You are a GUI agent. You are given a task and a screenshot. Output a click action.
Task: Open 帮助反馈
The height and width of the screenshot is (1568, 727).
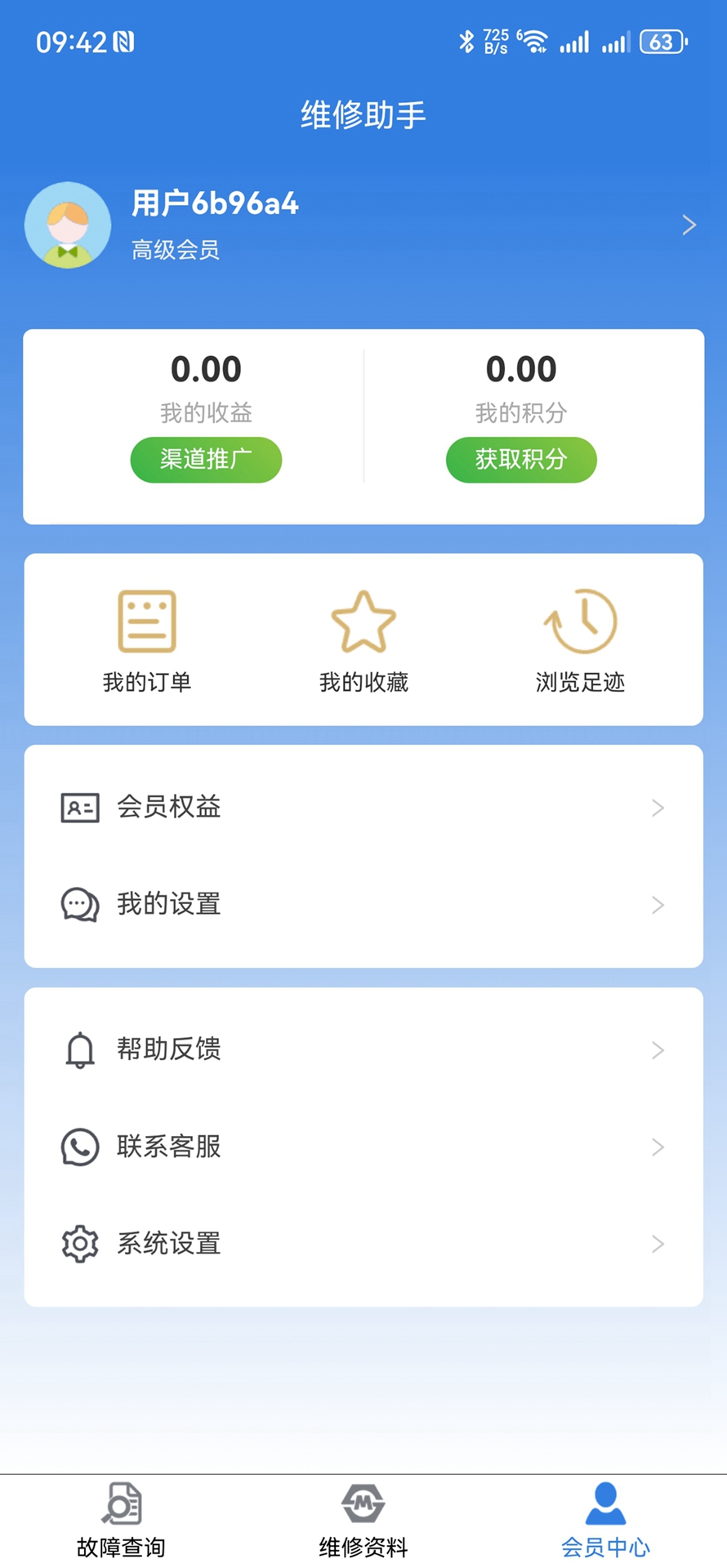(x=363, y=1049)
